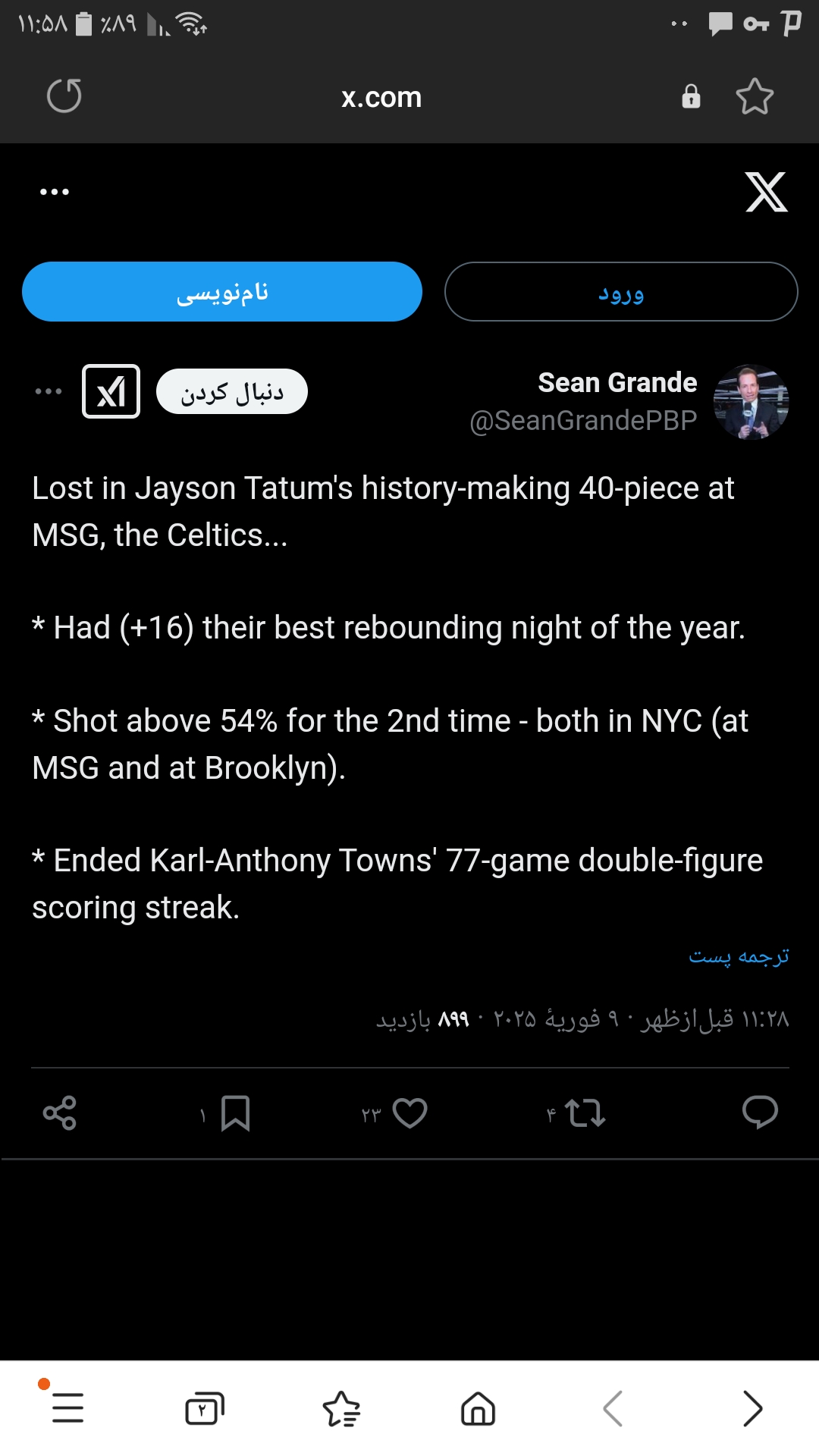The image size is (819, 1456).
Task: Tap the blue sign up button
Action: (x=222, y=292)
